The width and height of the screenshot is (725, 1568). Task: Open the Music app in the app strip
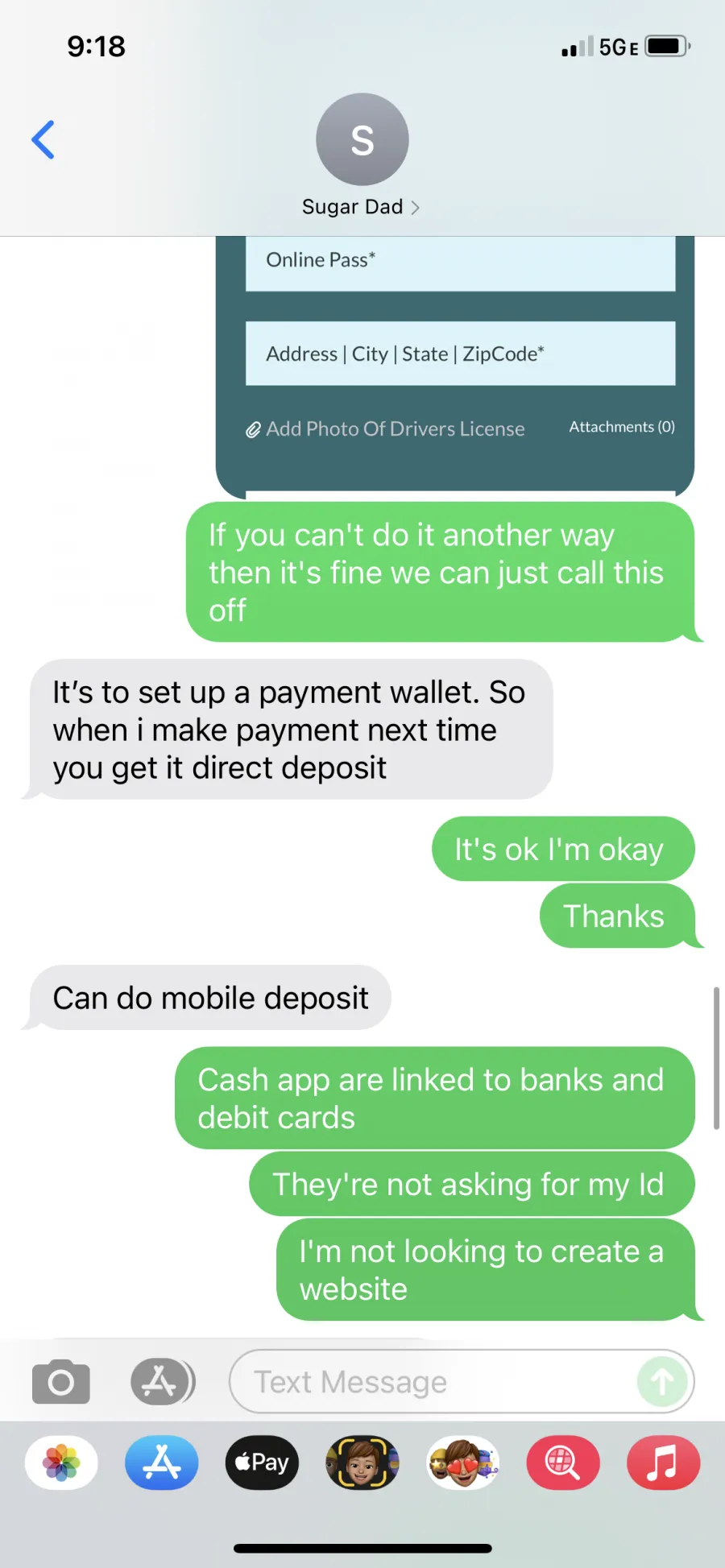[x=663, y=1463]
